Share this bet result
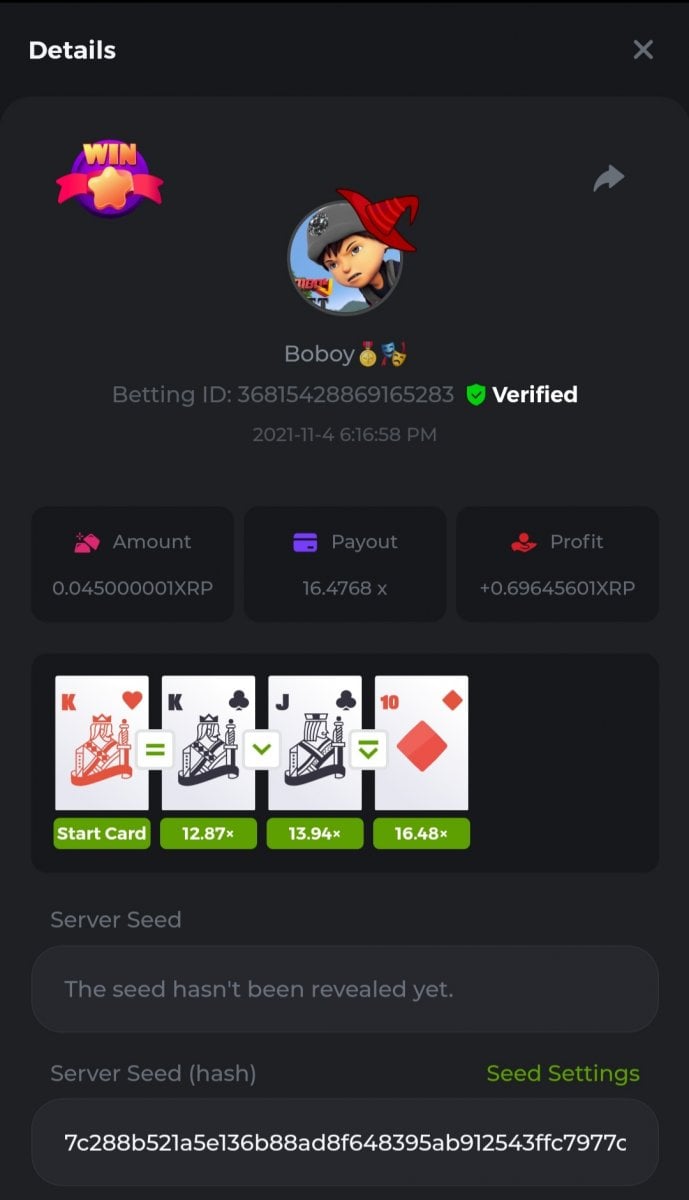Image resolution: width=689 pixels, height=1200 pixels. [x=608, y=179]
